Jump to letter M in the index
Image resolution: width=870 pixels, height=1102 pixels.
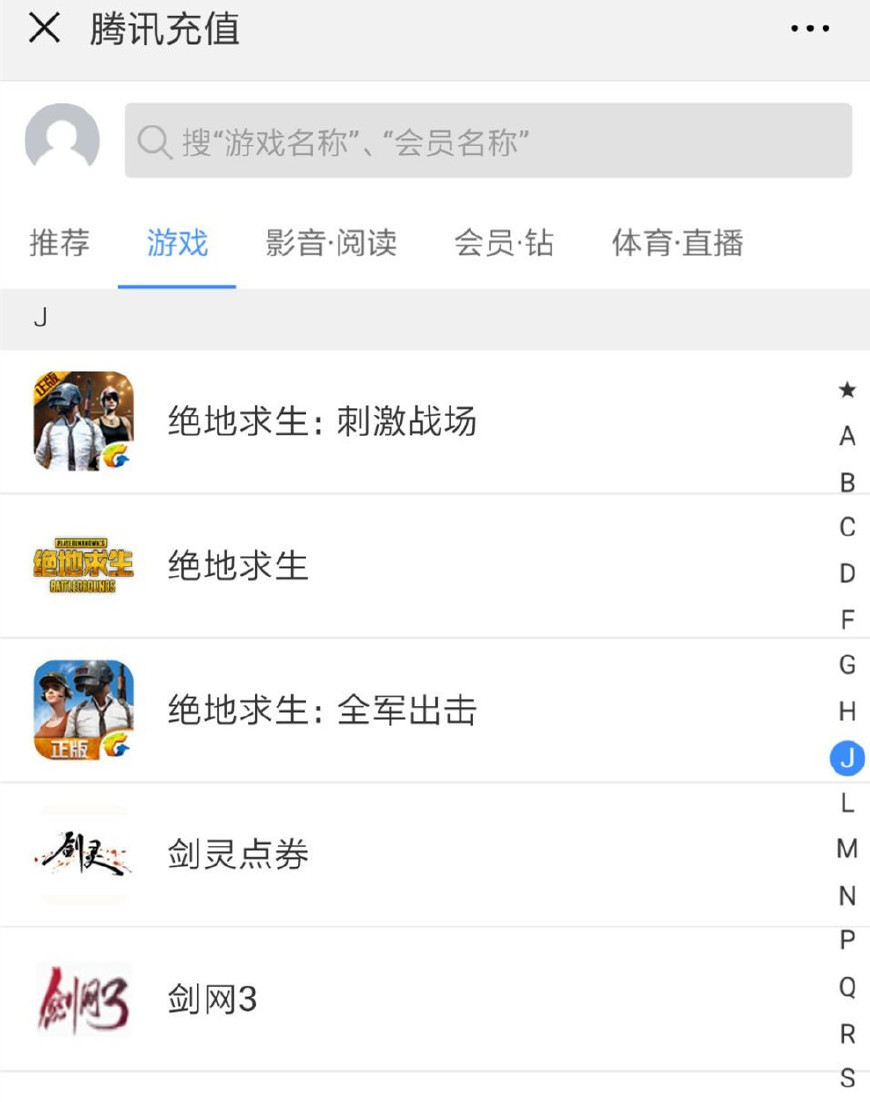pos(847,849)
